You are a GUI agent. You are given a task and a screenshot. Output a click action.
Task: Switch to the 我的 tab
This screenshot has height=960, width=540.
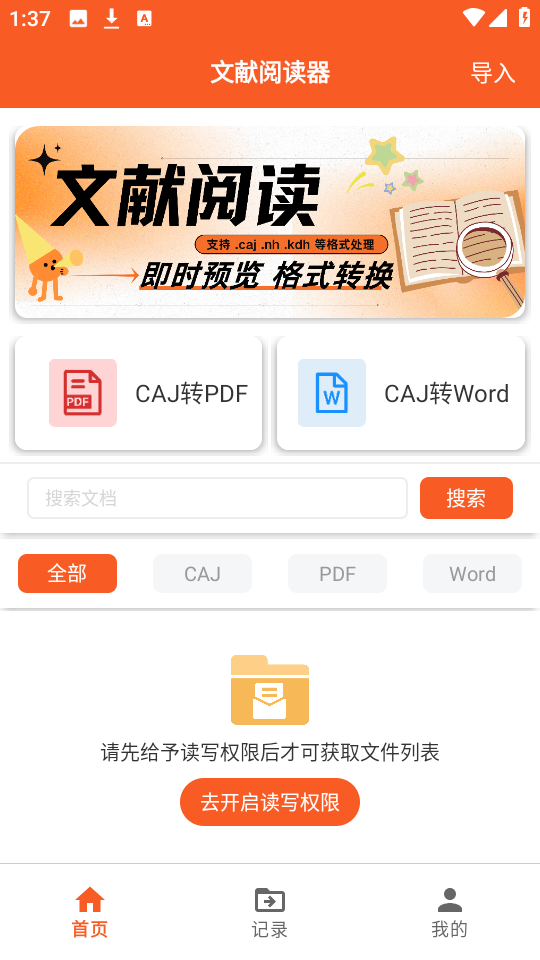[x=450, y=912]
